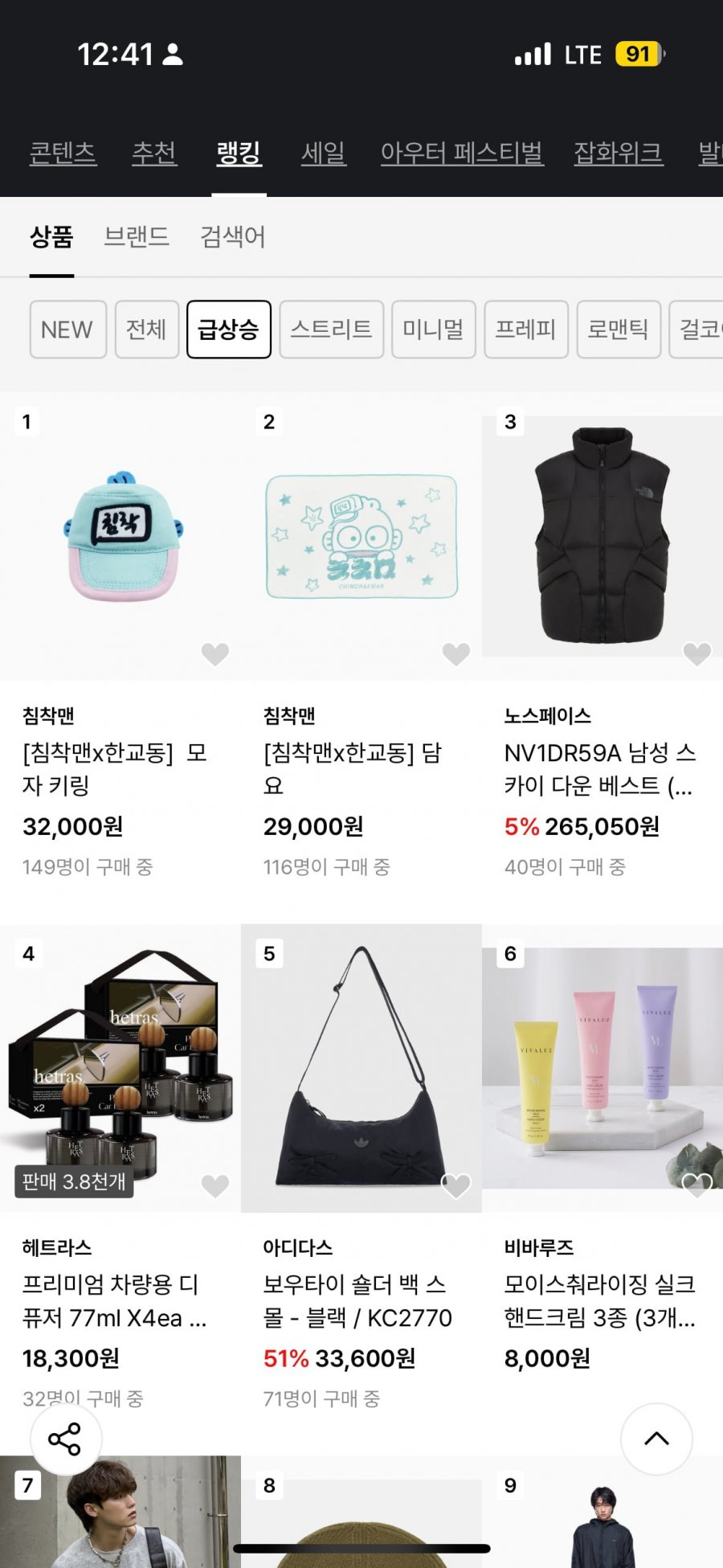Switch to the 콘텐츠 tab
Screen dimensions: 723x1568
click(63, 153)
